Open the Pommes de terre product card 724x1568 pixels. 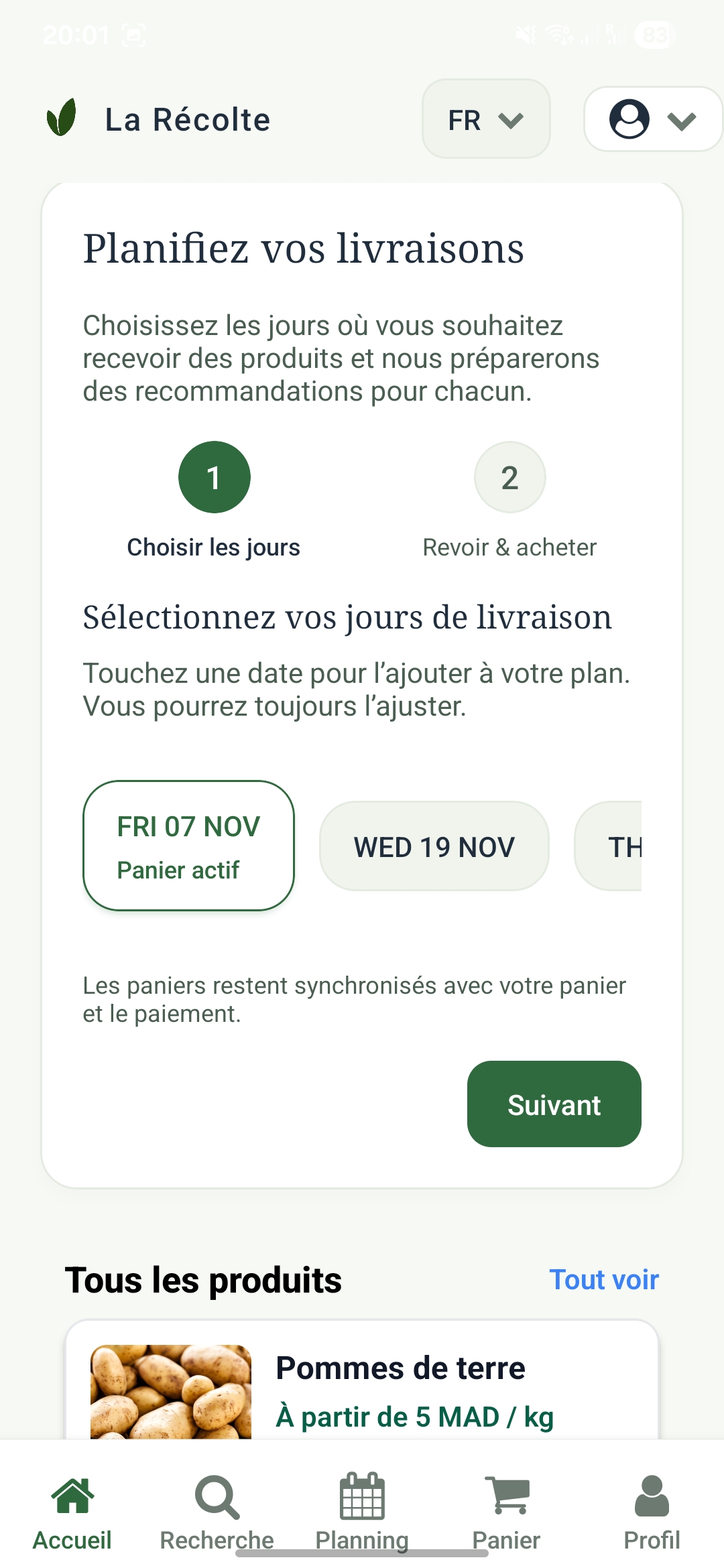pos(362,1387)
